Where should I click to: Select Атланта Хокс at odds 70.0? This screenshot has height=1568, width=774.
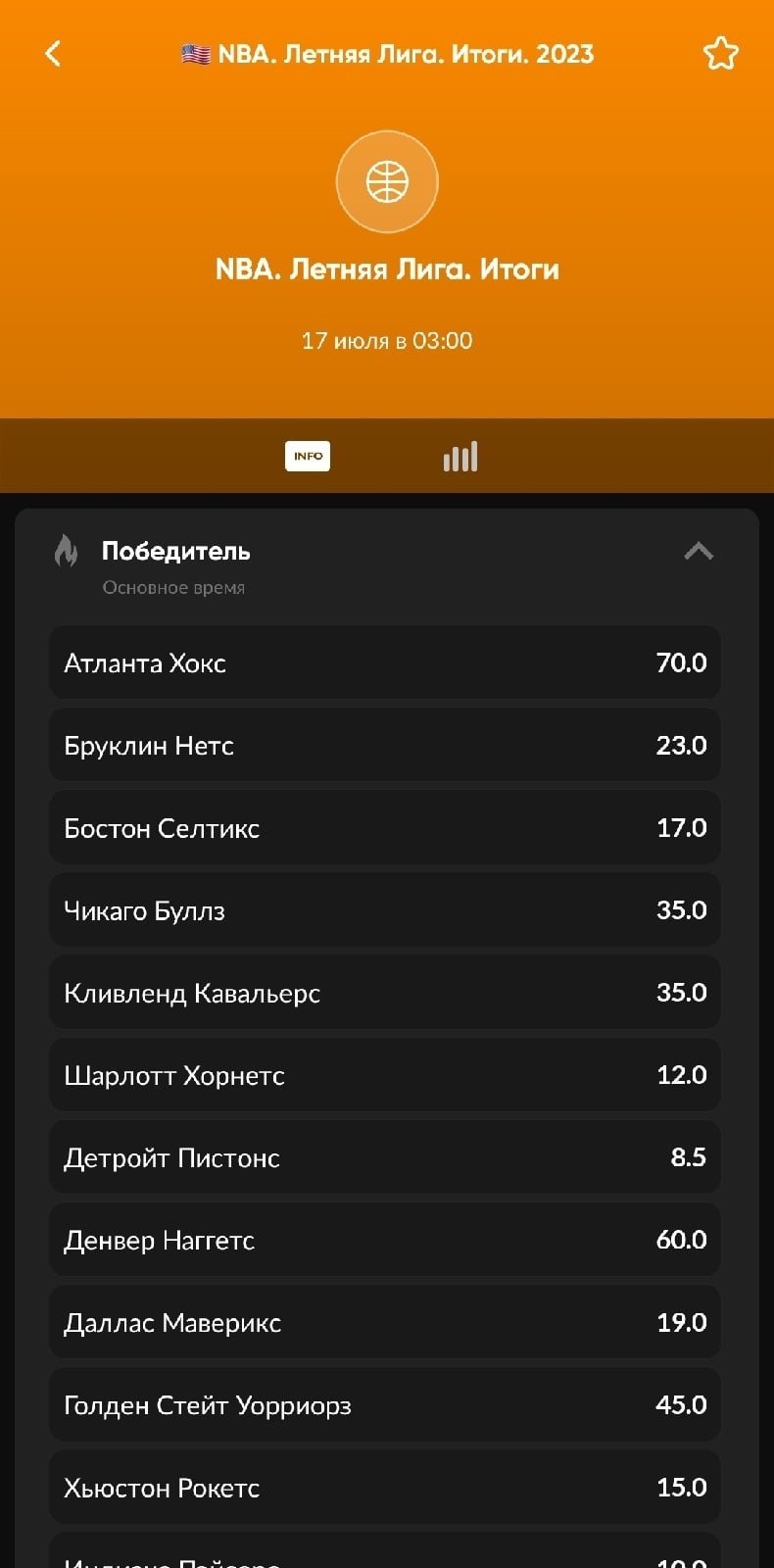click(x=385, y=662)
